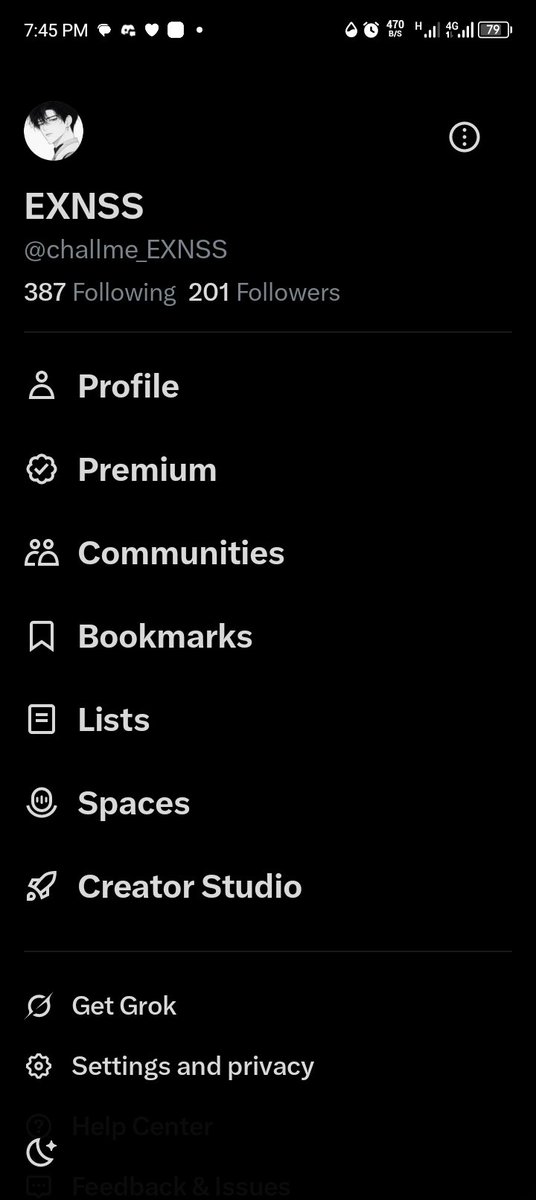
Task: Toggle dark mode with the moon icon
Action: point(41,1153)
